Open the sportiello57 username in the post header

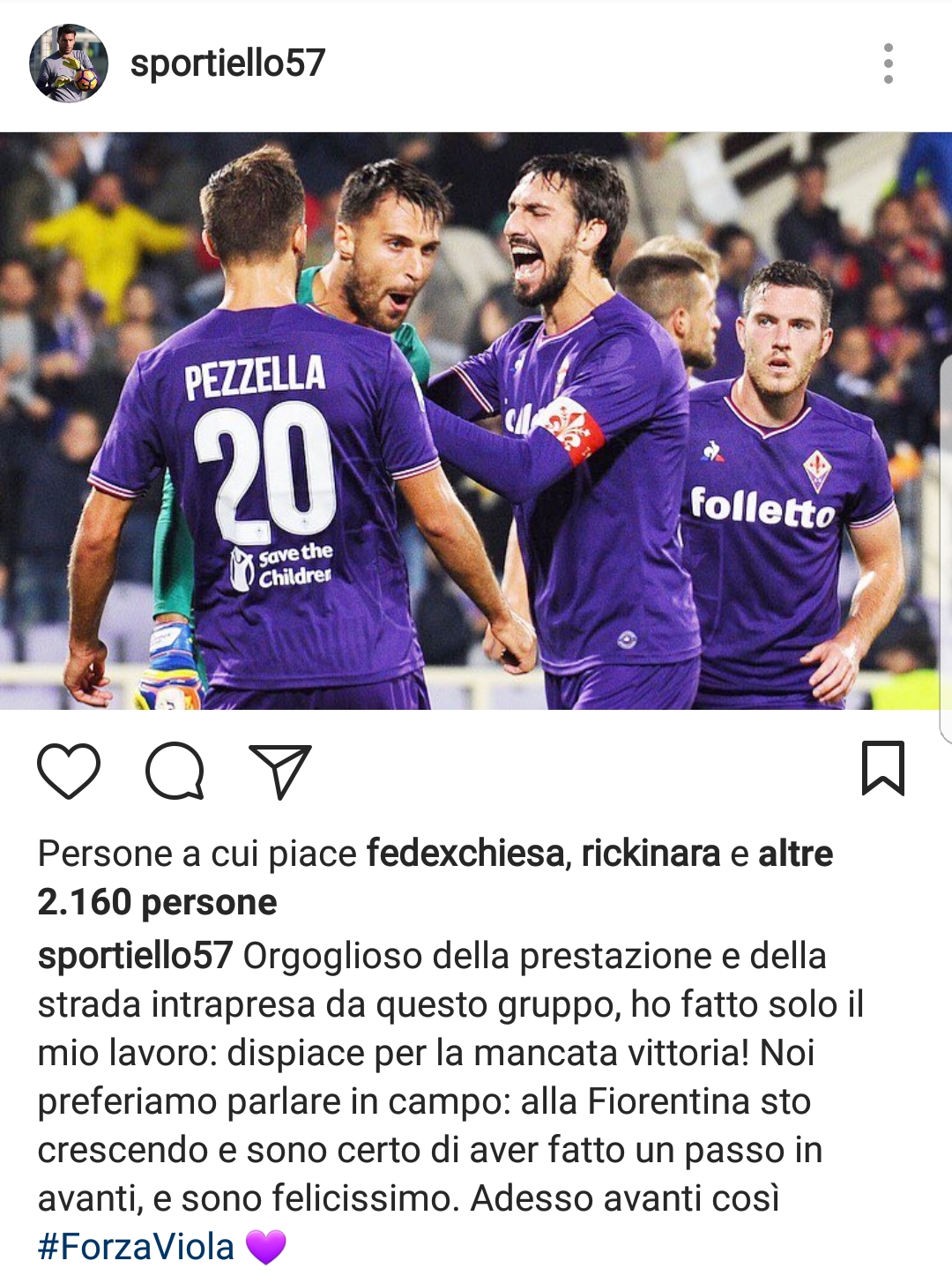pos(227,63)
